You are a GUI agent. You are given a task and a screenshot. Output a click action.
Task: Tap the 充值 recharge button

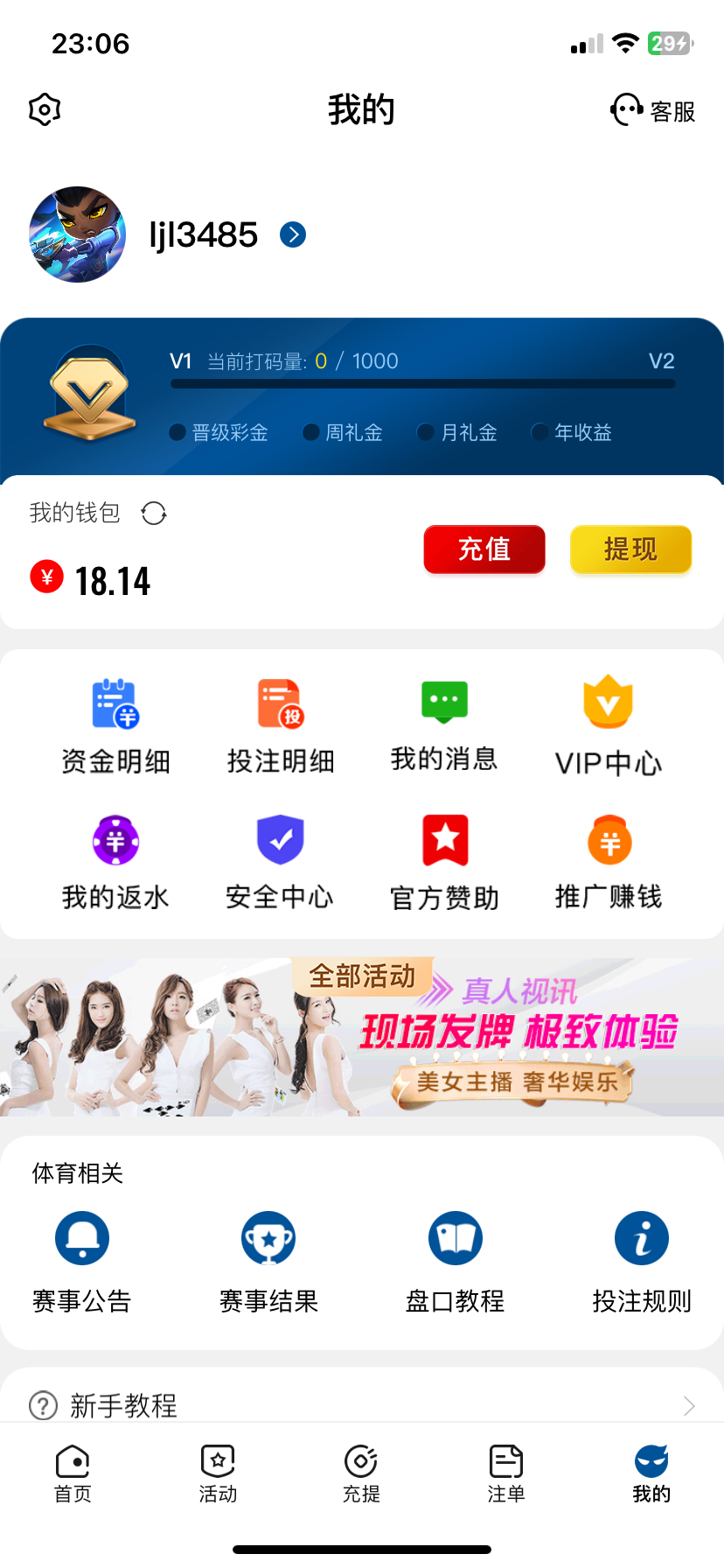484,549
